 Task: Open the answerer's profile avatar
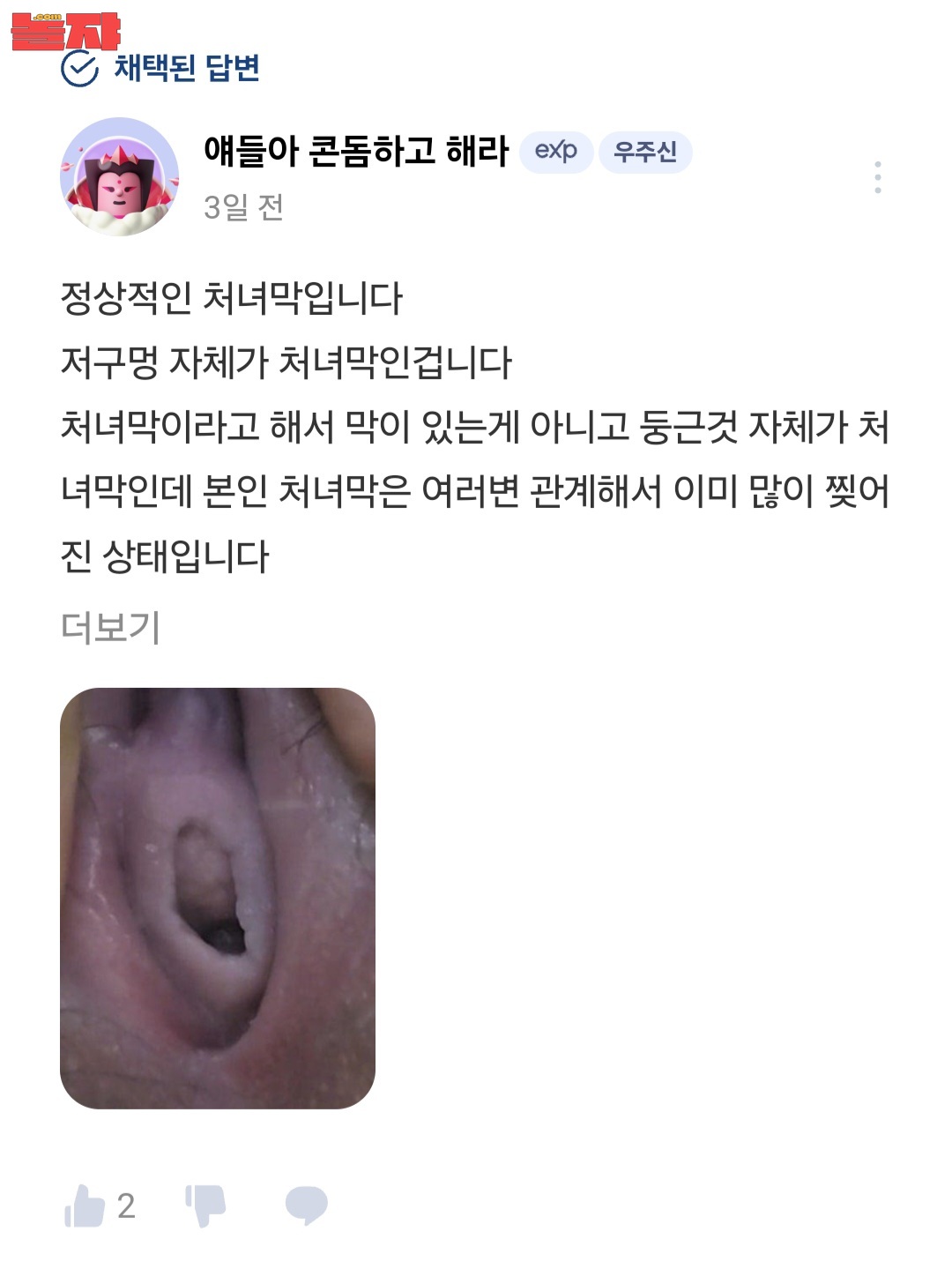(x=119, y=176)
